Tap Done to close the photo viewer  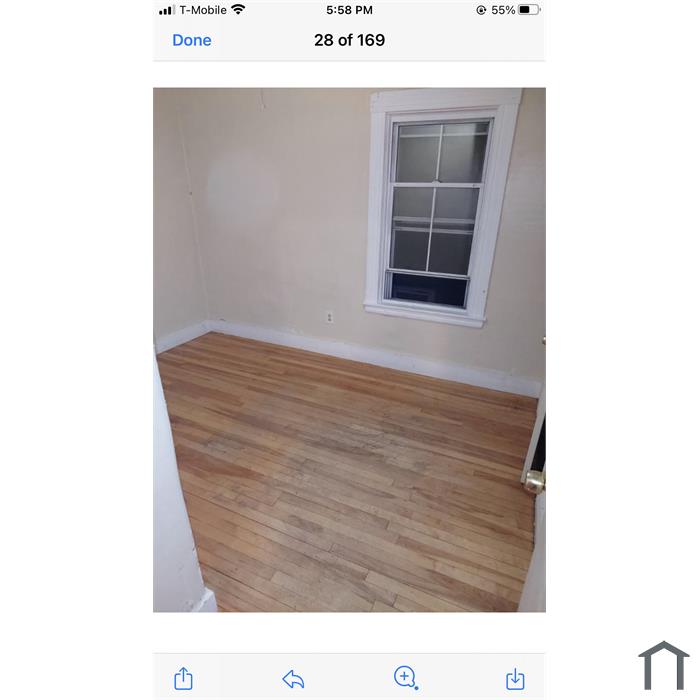191,40
